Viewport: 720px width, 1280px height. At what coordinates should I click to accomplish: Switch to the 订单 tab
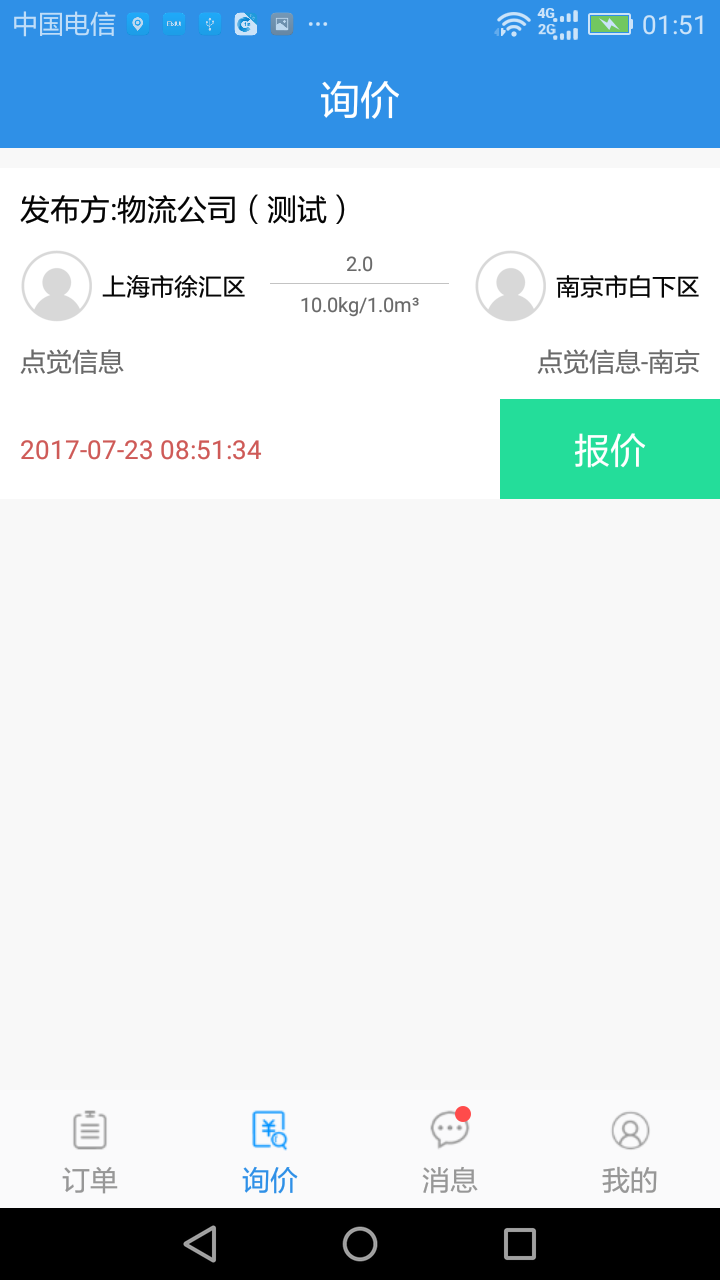(89, 1150)
